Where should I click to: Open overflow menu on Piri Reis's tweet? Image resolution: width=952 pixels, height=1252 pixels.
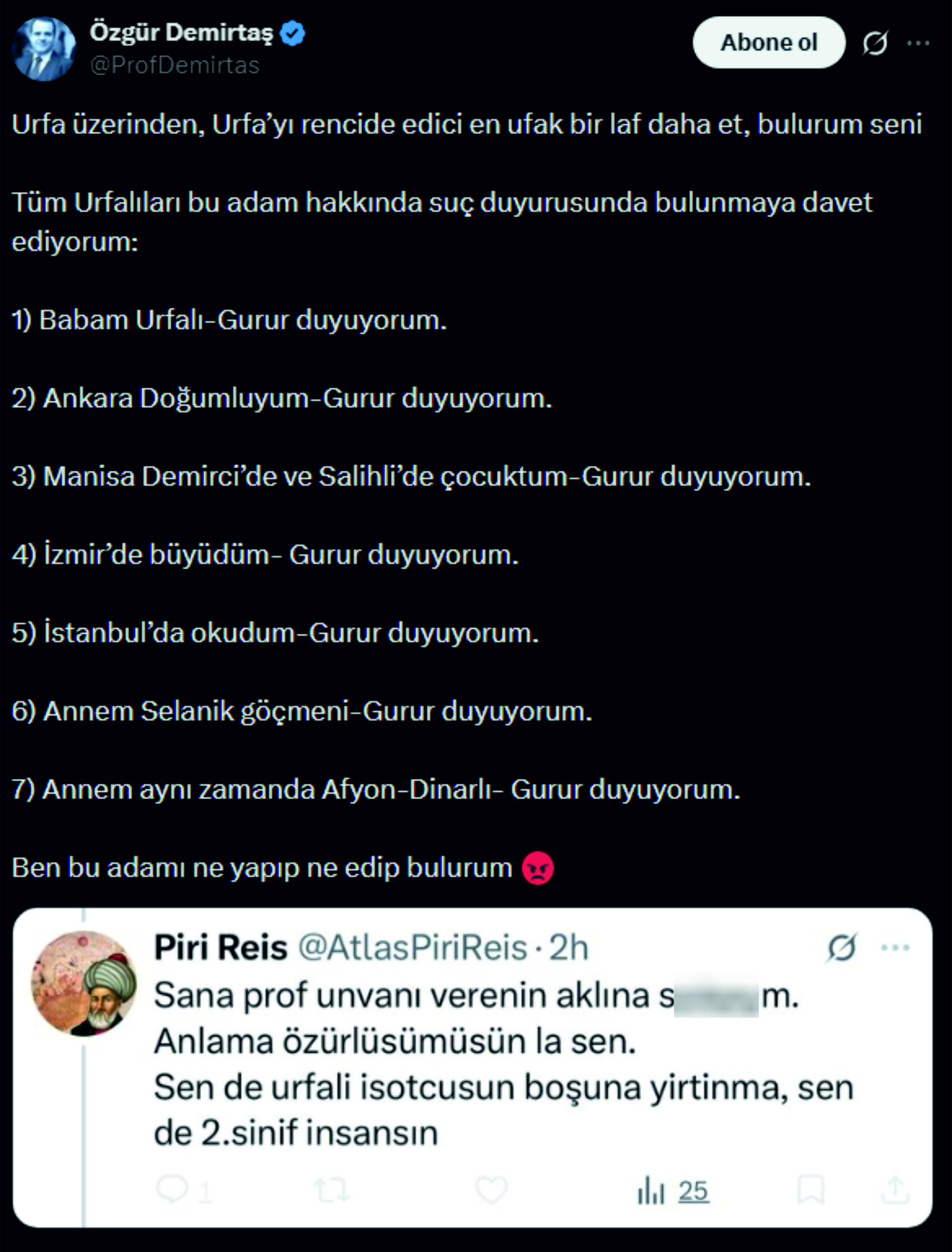(x=895, y=948)
